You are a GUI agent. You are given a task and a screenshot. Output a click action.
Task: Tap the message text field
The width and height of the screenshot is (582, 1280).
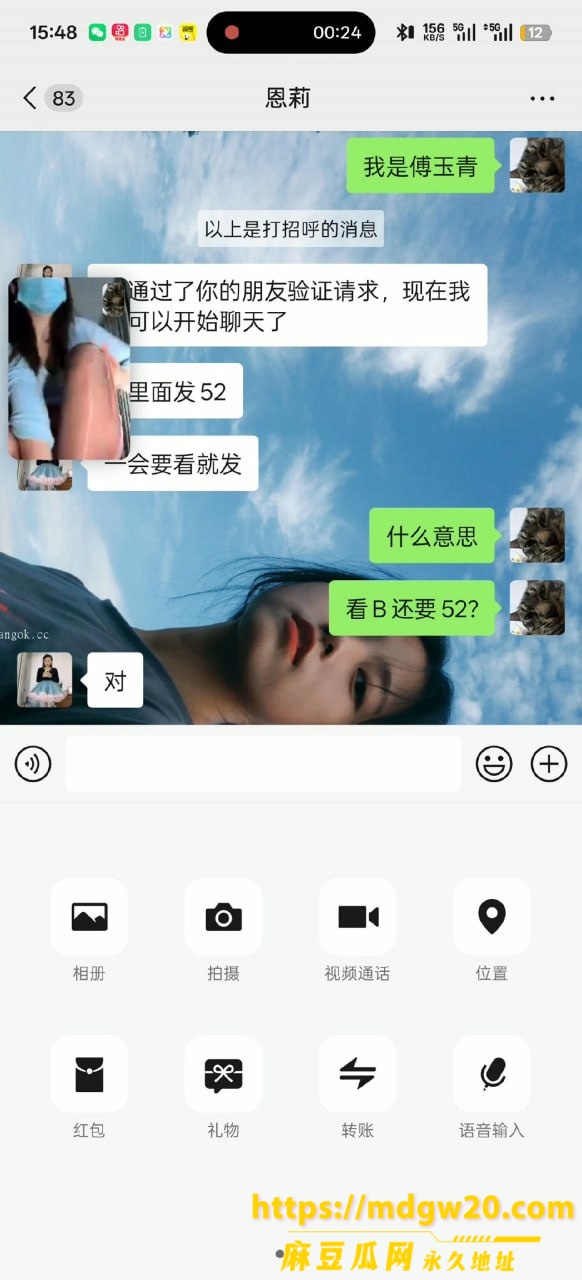(x=264, y=764)
